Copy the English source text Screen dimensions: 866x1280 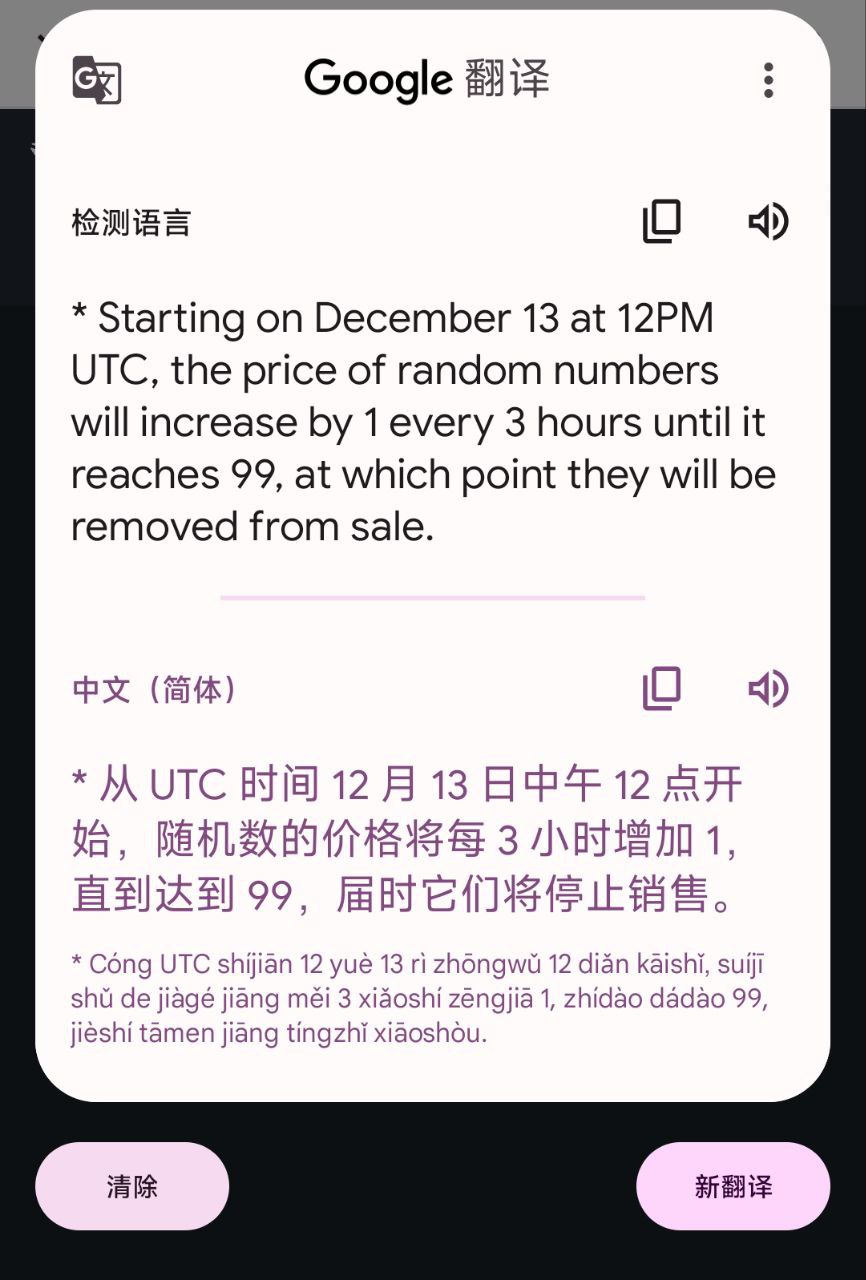pos(661,221)
